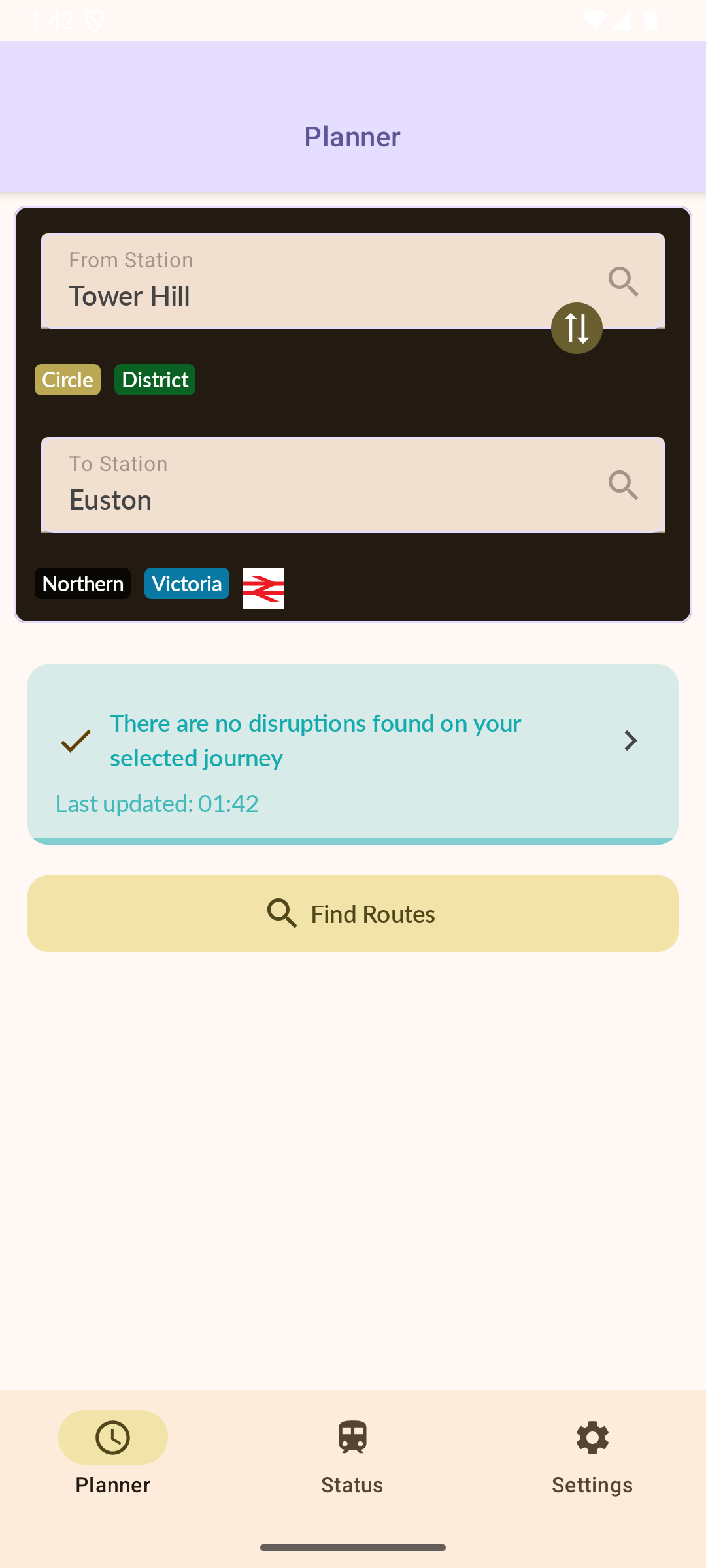Tap the swap stations arrows icon
This screenshot has height=1568, width=706.
[x=577, y=328]
